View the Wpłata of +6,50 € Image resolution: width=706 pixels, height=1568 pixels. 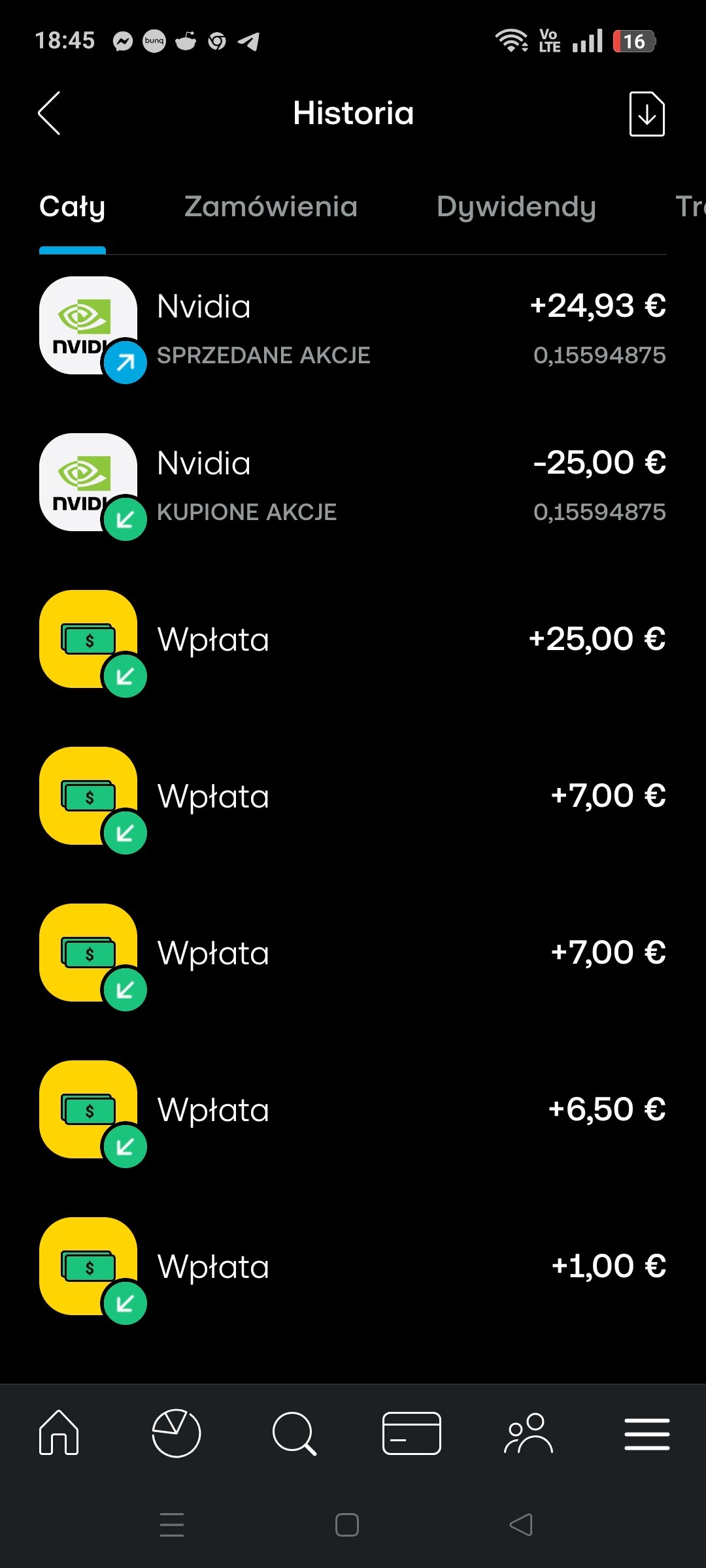[x=353, y=1111]
